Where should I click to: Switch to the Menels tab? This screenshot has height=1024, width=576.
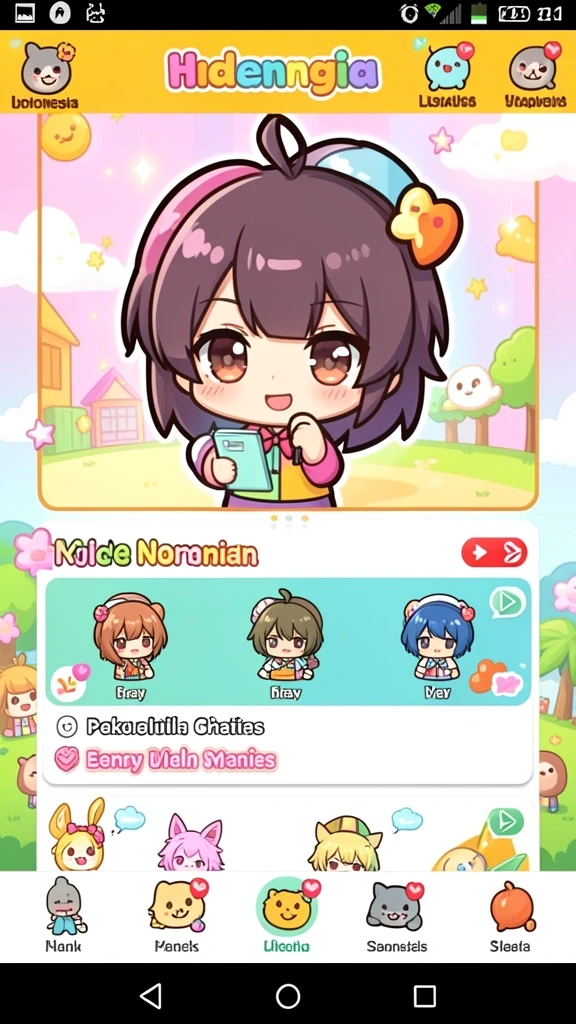pos(177,916)
